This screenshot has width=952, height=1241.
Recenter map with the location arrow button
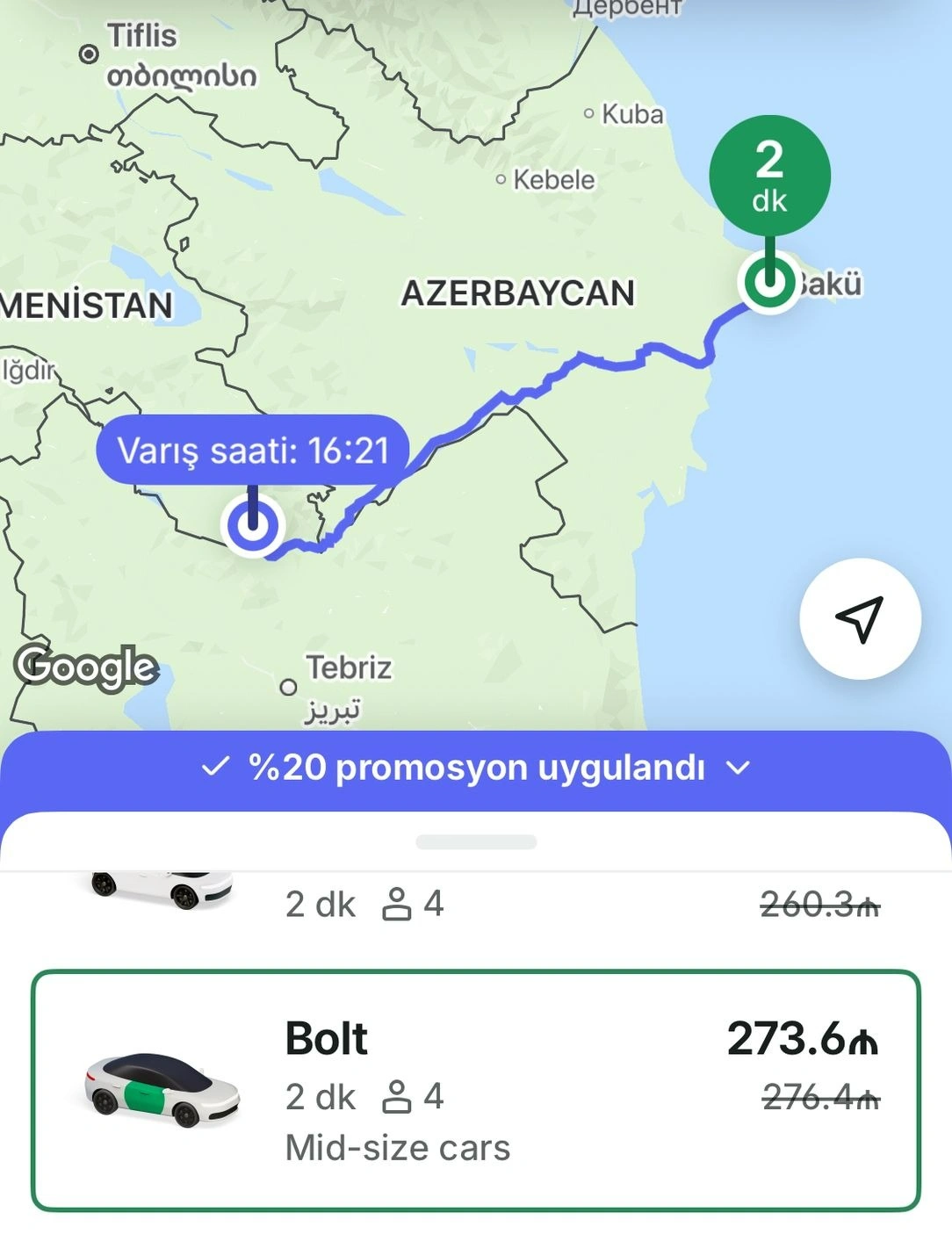pyautogui.click(x=860, y=619)
